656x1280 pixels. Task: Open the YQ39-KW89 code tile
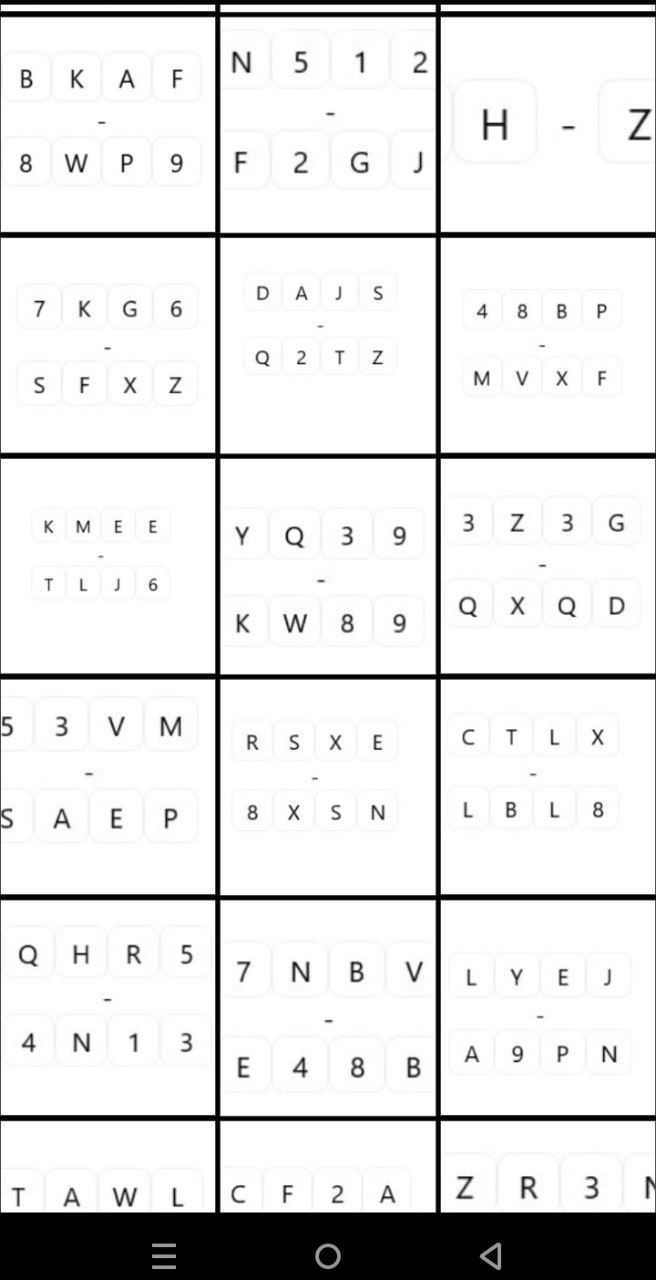(328, 566)
